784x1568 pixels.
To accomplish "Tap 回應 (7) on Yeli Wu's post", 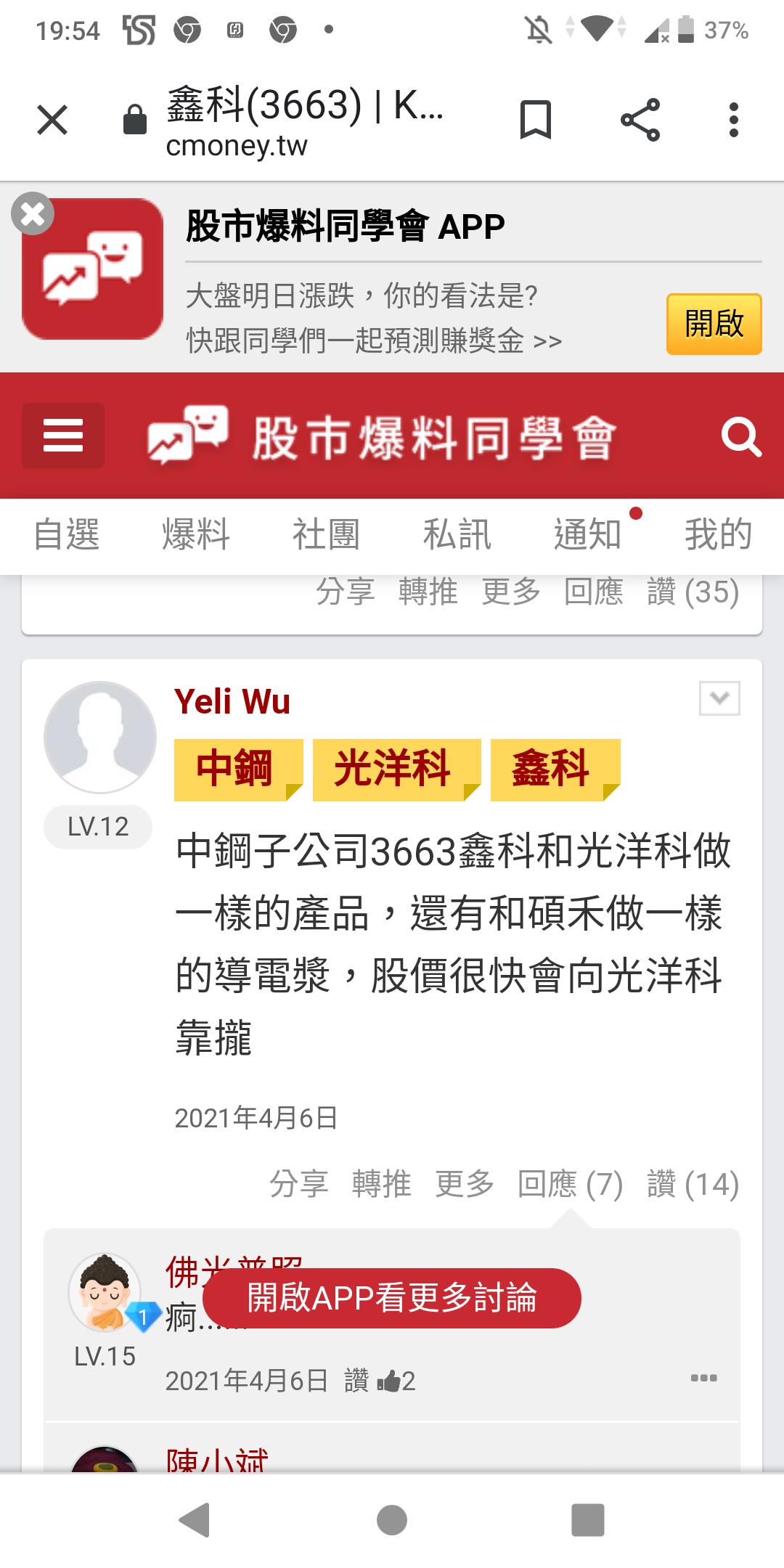I will coord(570,1184).
